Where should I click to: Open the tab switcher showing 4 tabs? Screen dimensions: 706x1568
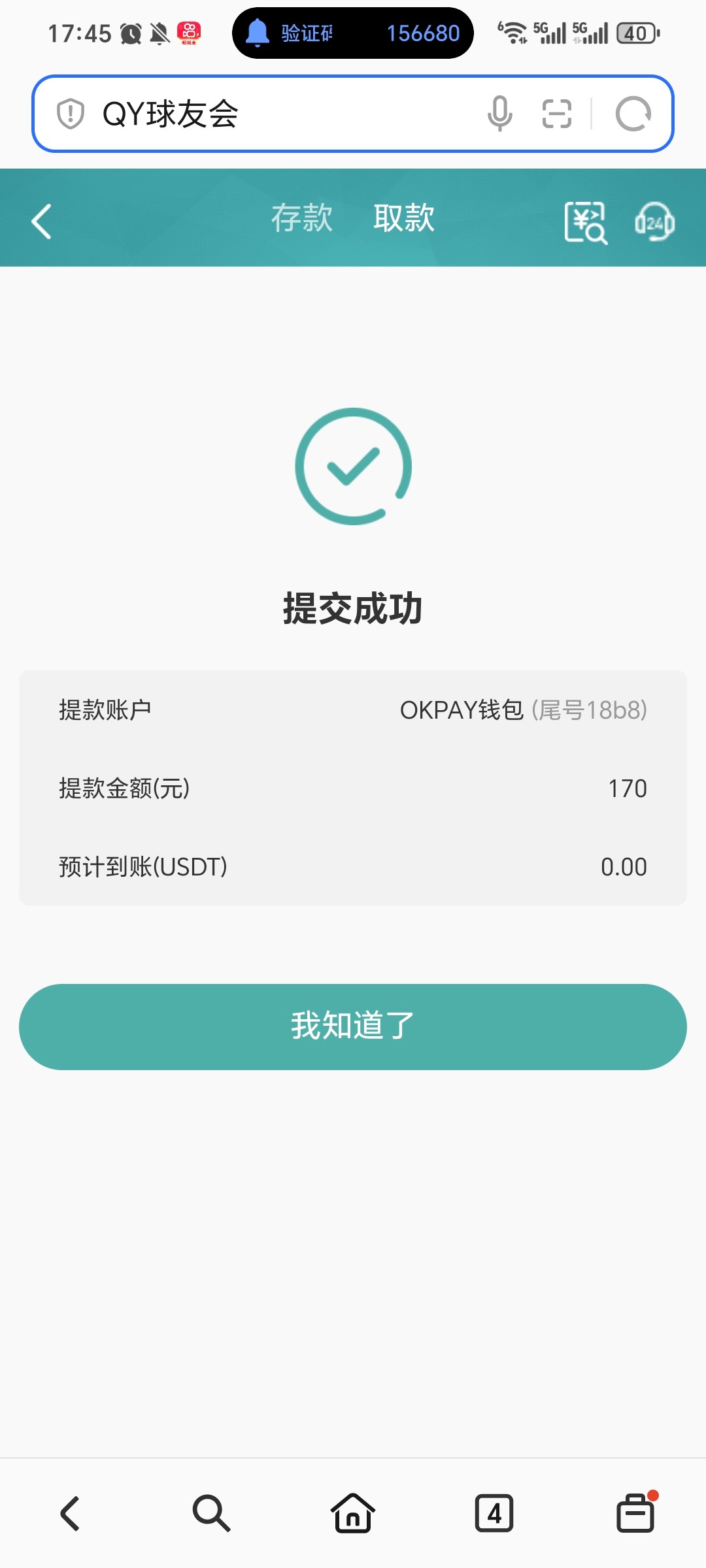pyautogui.click(x=494, y=1514)
